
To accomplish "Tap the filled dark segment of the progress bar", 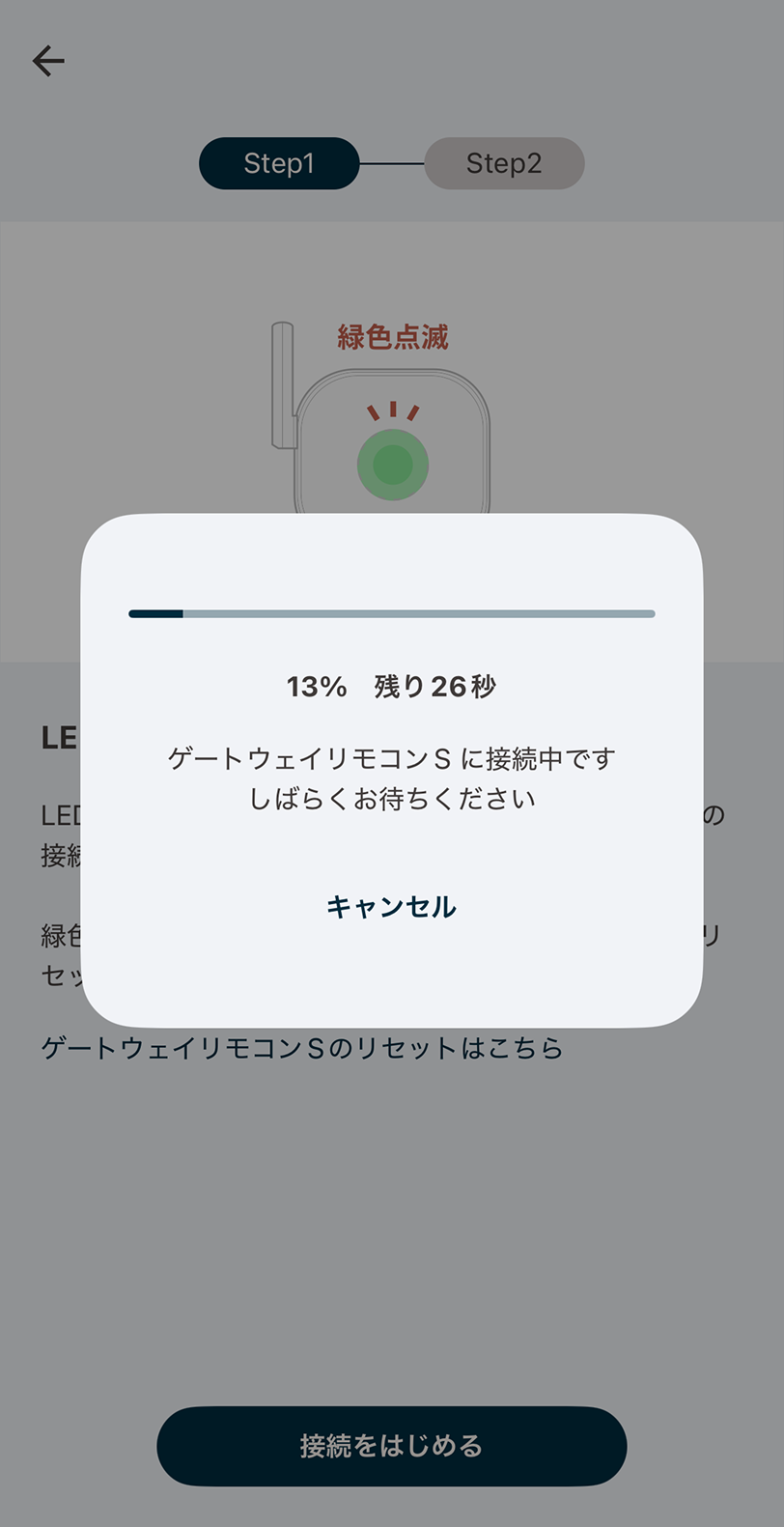I will pyautogui.click(x=157, y=613).
